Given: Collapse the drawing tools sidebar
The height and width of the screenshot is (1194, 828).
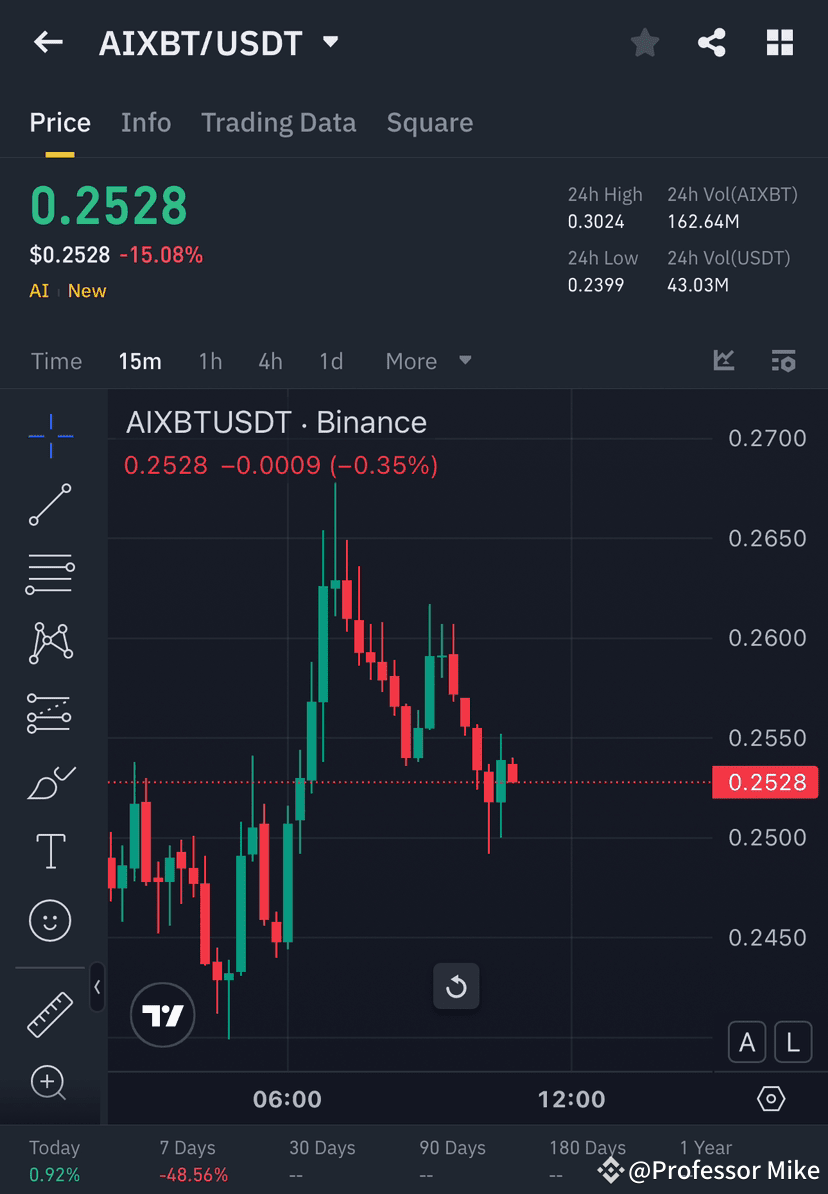Looking at the screenshot, I should pos(97,988).
